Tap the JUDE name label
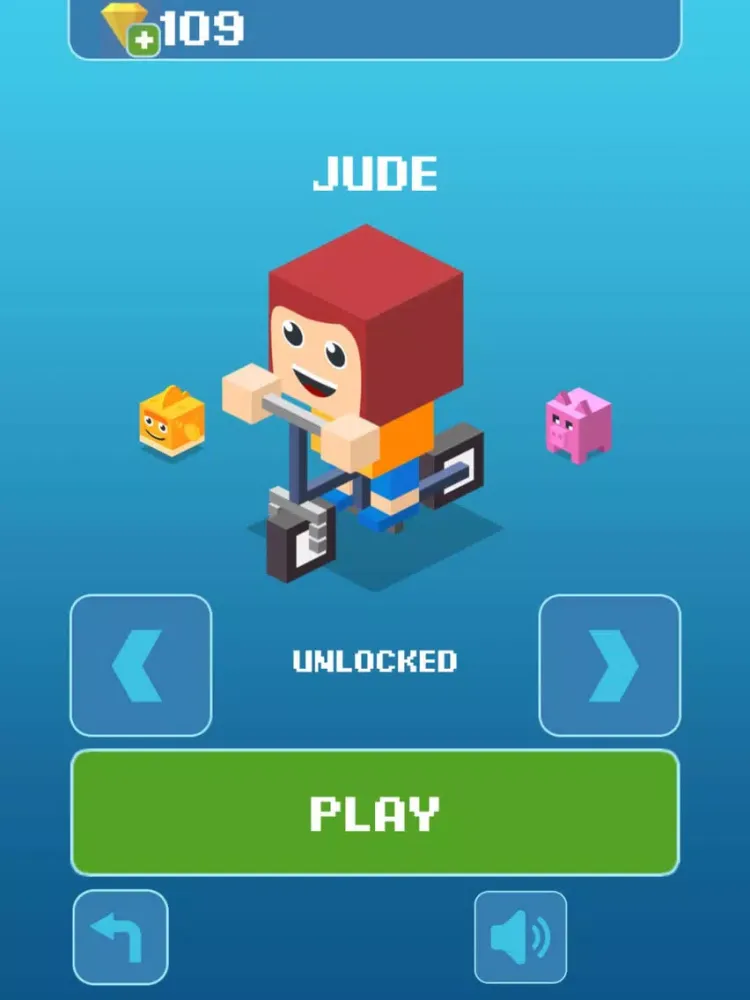 (x=374, y=172)
